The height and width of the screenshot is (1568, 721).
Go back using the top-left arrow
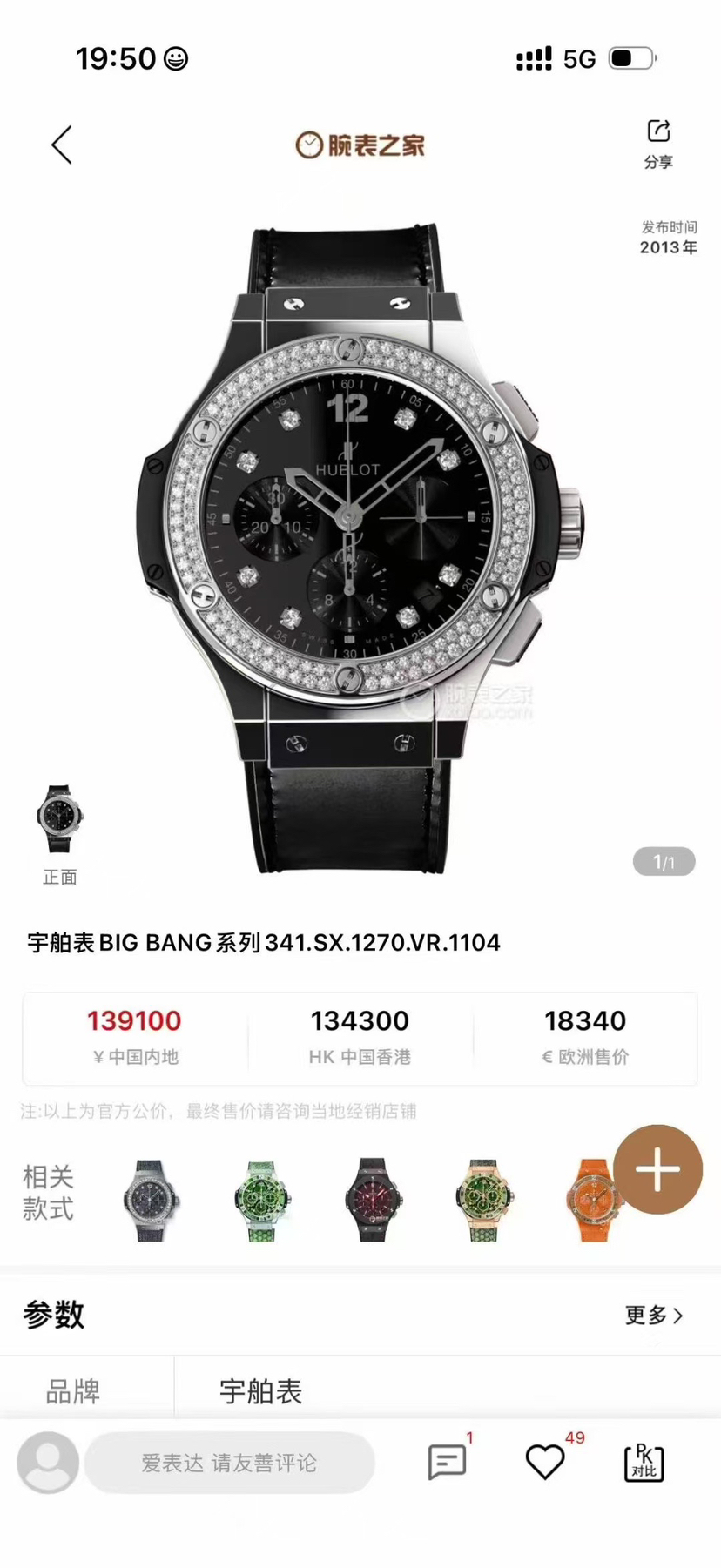pos(62,145)
